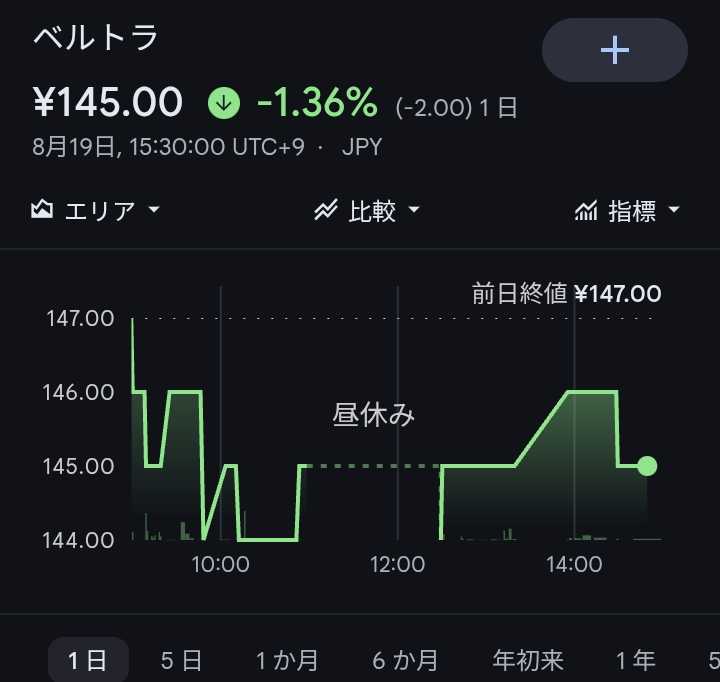Viewport: 720px width, 682px height.
Task: Open the 比較 compare dropdown
Action: (366, 211)
